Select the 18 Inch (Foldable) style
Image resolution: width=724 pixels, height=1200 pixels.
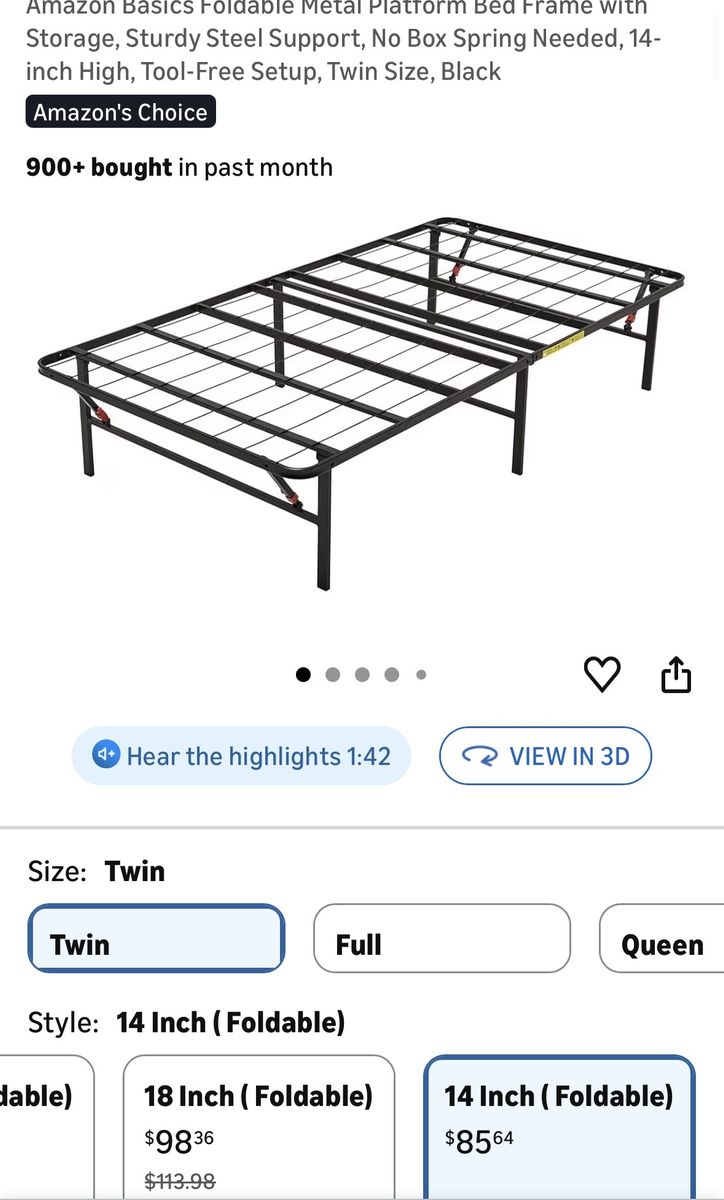(258, 1125)
